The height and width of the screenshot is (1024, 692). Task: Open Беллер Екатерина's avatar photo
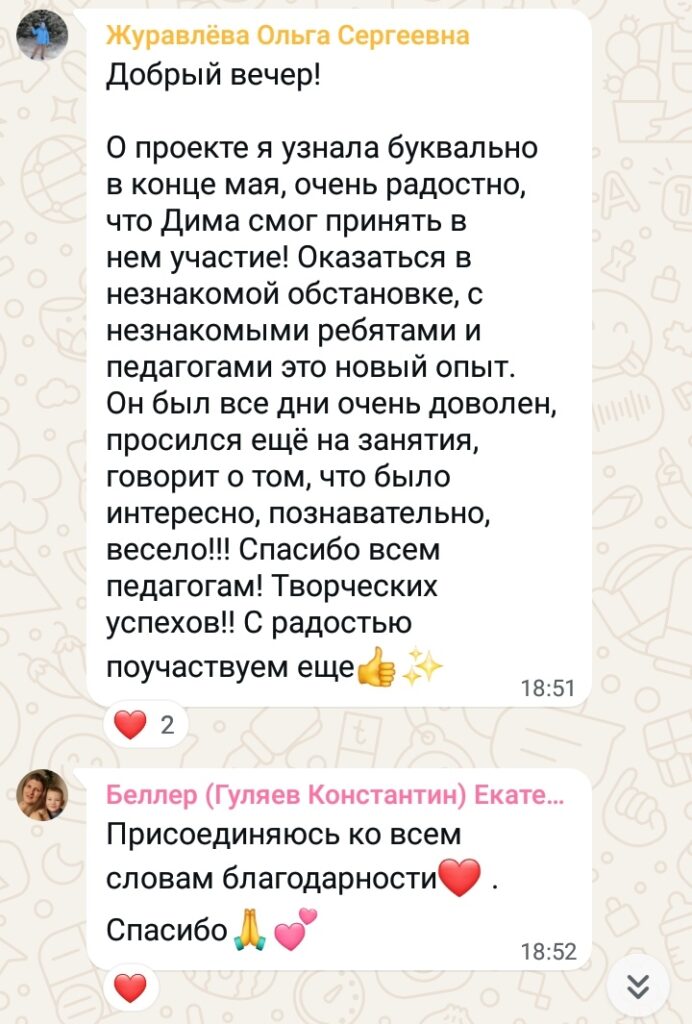[x=43, y=795]
